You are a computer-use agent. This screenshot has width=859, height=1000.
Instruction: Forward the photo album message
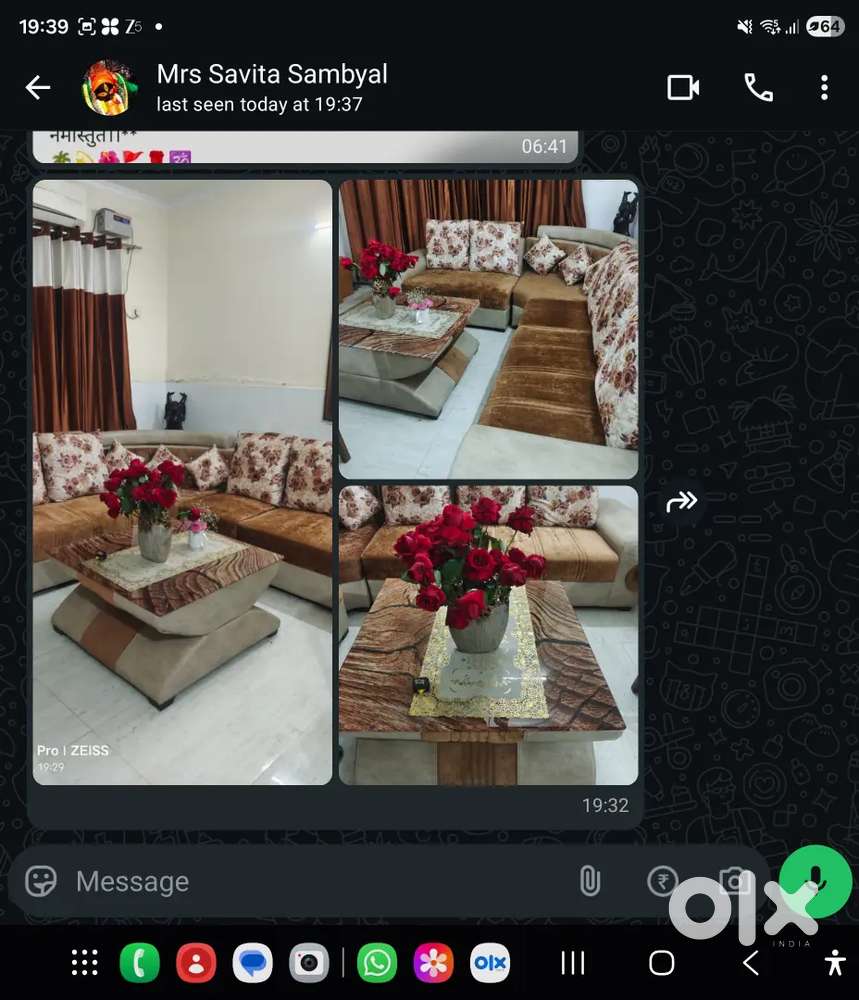click(x=682, y=502)
